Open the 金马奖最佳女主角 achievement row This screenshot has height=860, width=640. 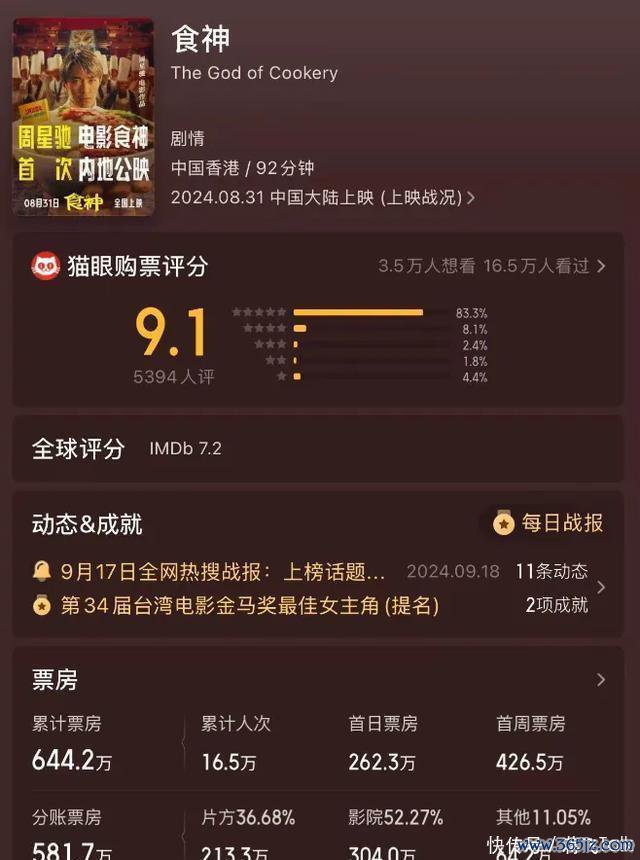250,605
